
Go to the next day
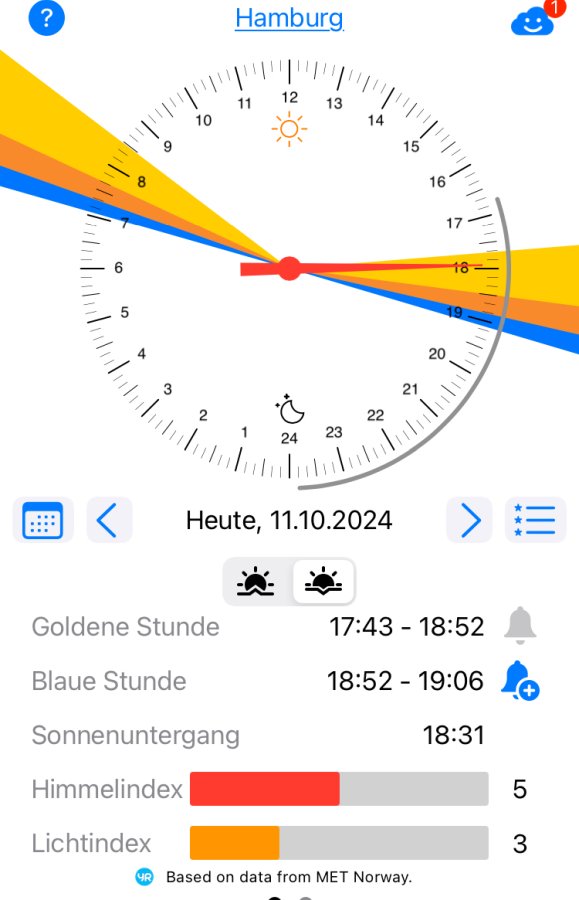[469, 520]
